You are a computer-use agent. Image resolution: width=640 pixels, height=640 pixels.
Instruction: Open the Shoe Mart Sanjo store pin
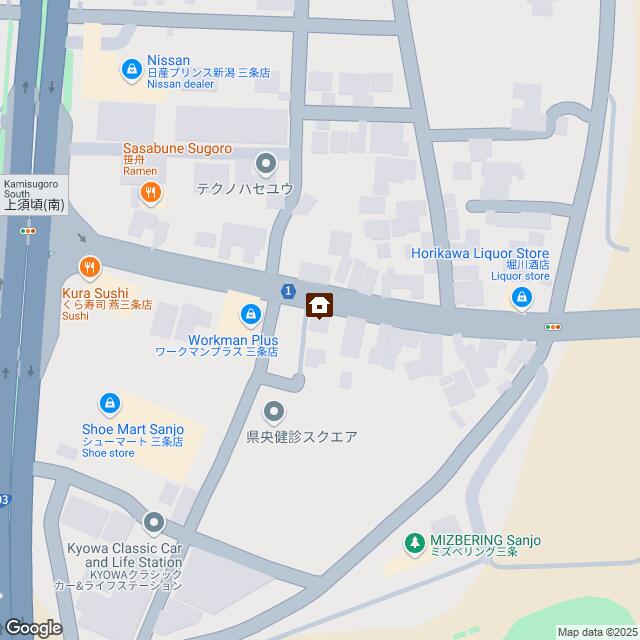click(x=109, y=405)
